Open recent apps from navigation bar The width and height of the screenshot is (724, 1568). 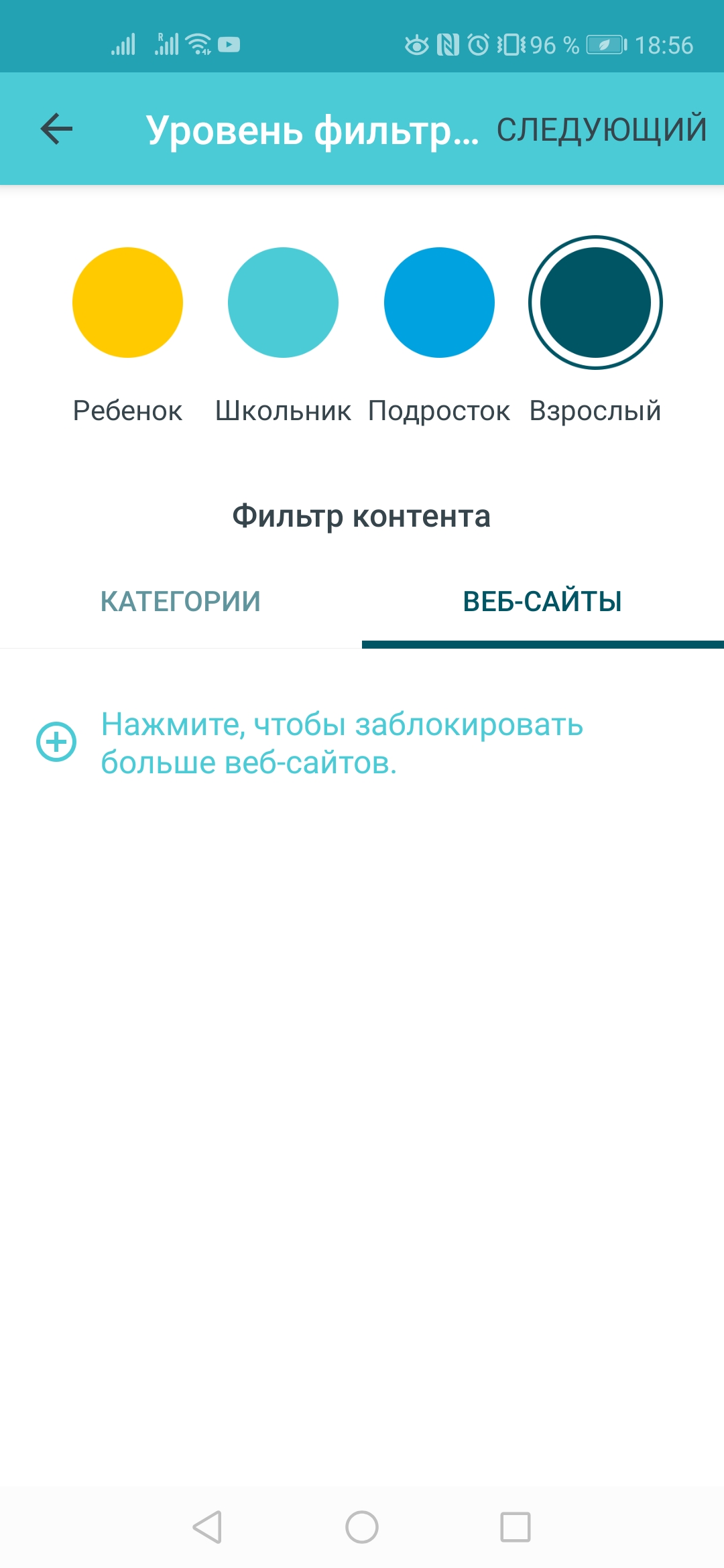pos(516,1527)
